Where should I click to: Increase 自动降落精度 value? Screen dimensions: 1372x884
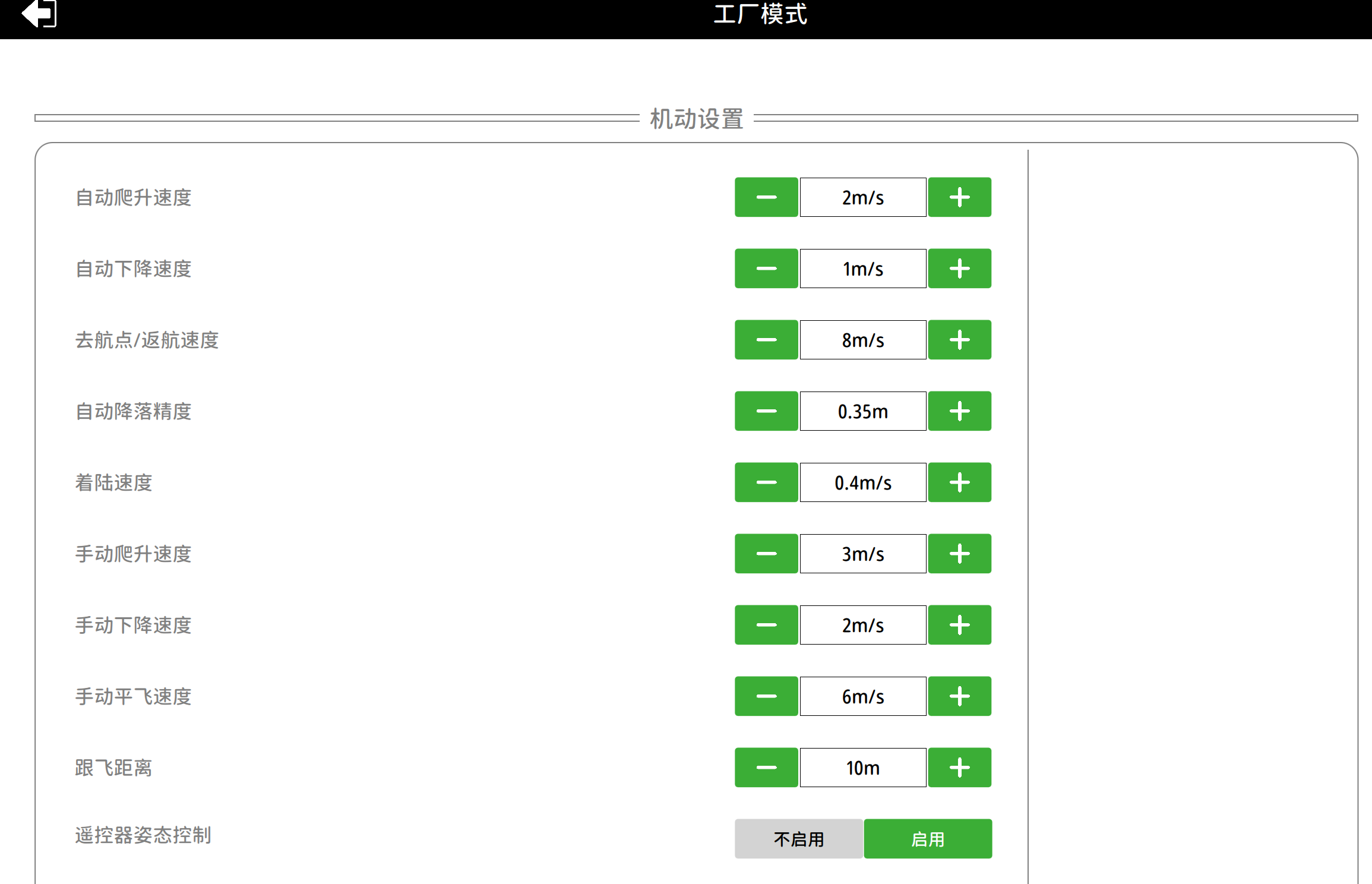(x=959, y=411)
